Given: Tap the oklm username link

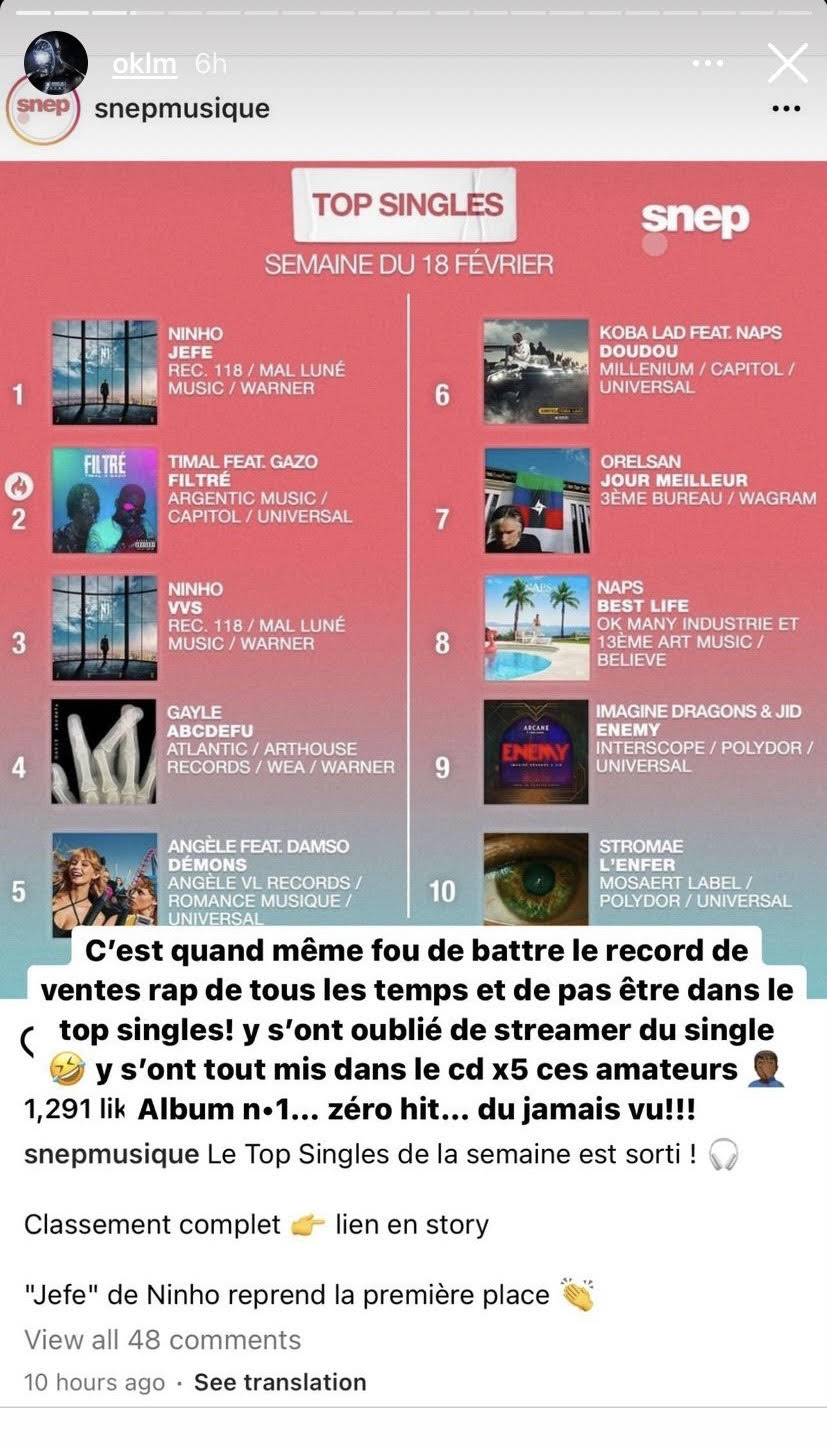Looking at the screenshot, I should (x=145, y=64).
